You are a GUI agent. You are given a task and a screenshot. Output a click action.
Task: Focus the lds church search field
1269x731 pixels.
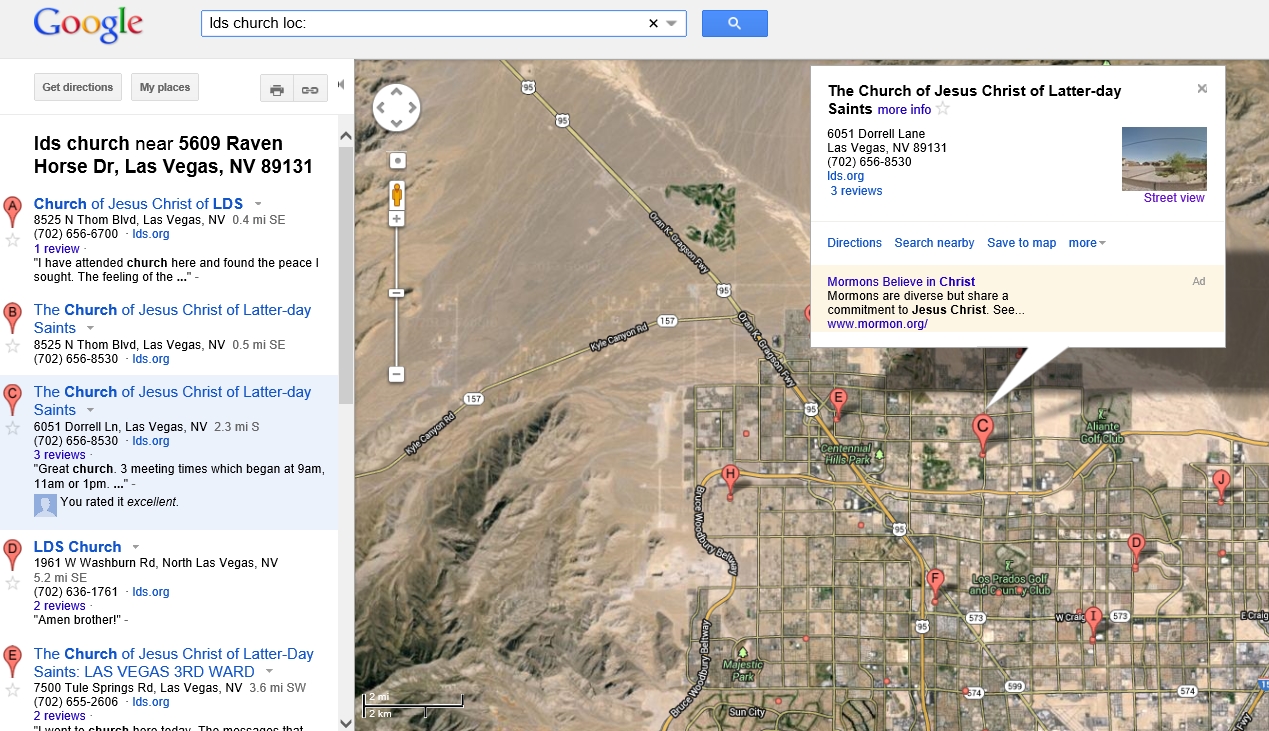pos(420,23)
